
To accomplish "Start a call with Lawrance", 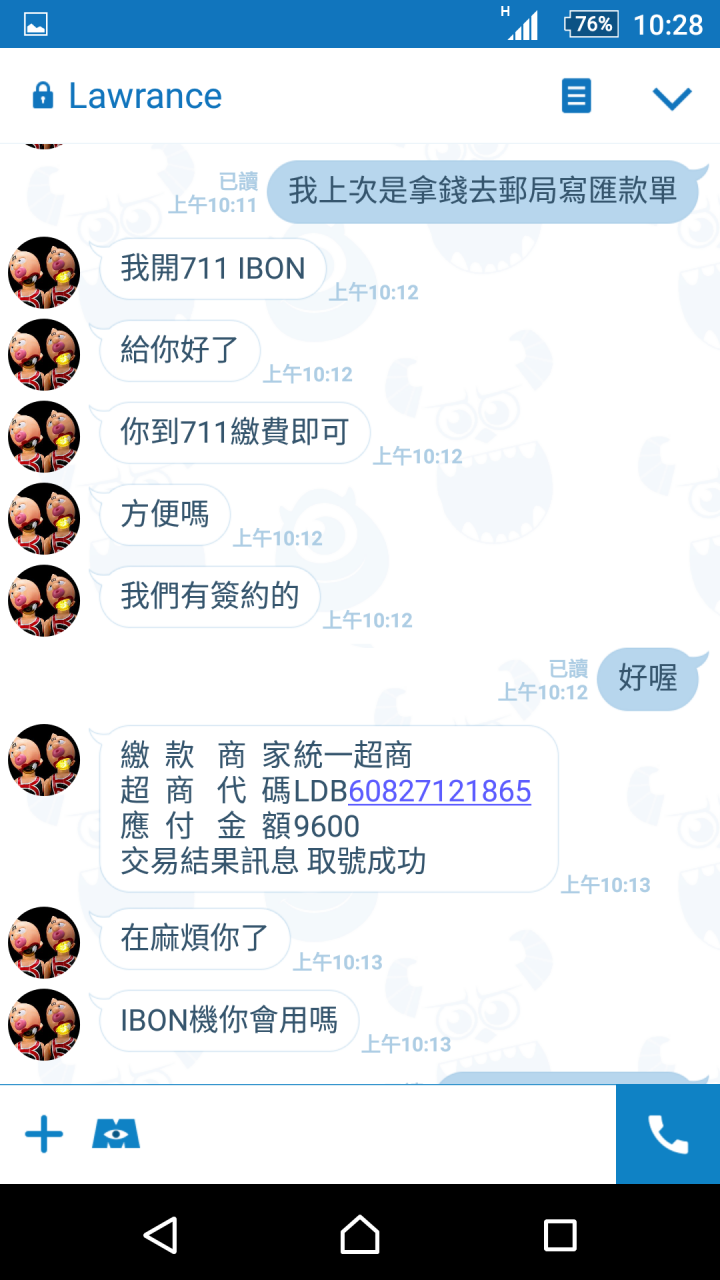I will point(667,1134).
